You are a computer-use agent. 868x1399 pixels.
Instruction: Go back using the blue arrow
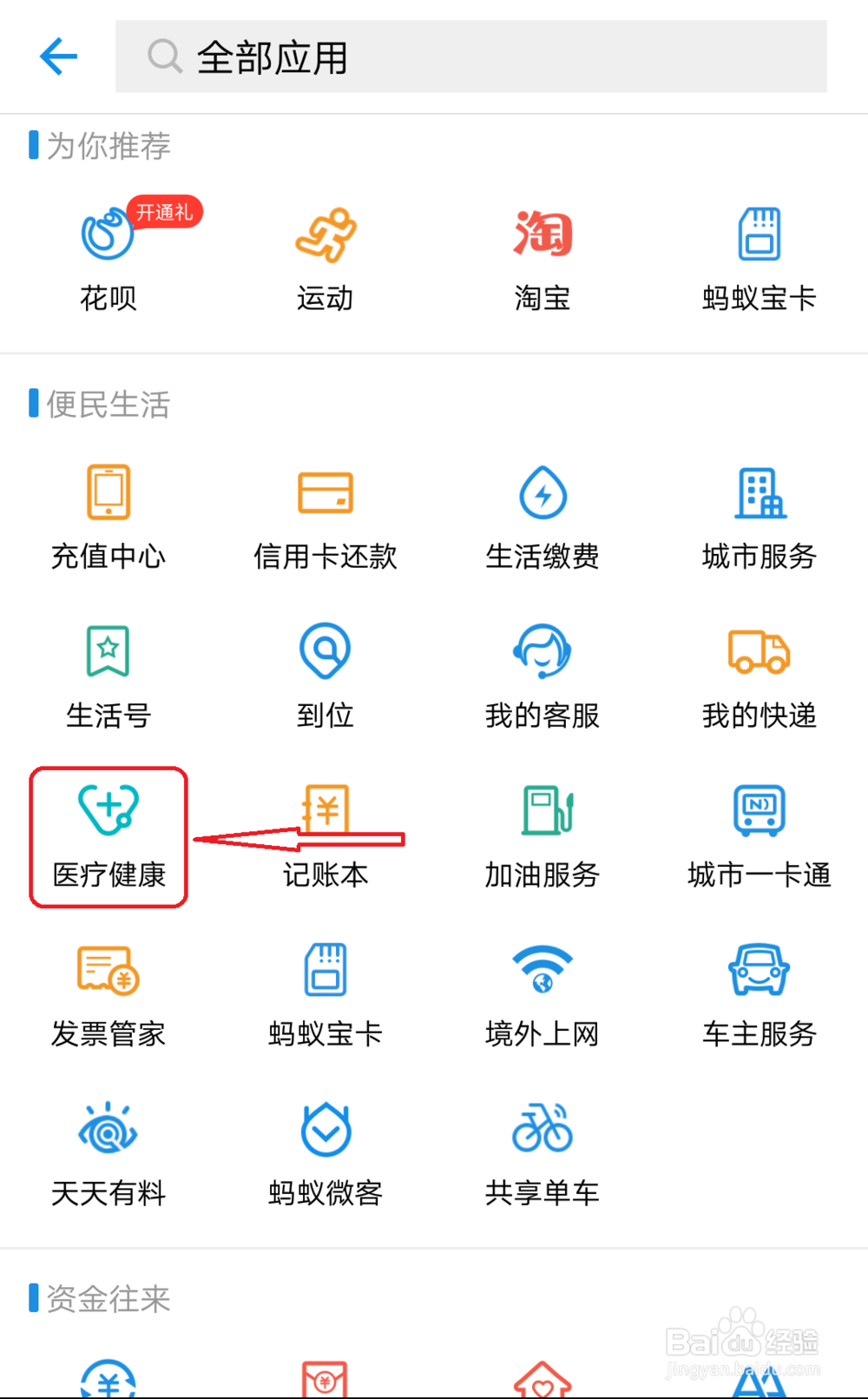point(57,56)
